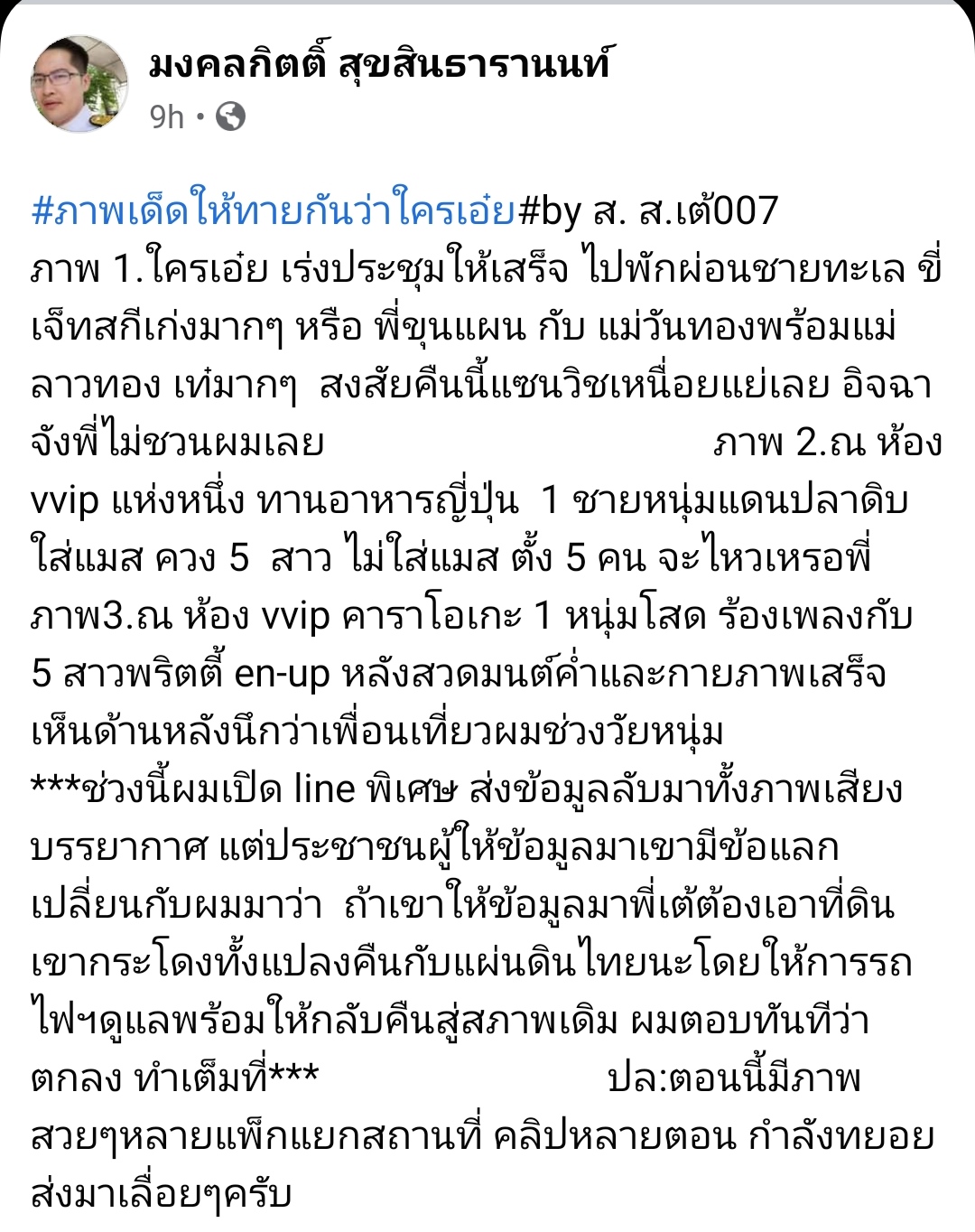Tap the author name มงคลกิตติ์ สุขสินธารานนท์
The height and width of the screenshot is (1232, 975).
coord(379,65)
